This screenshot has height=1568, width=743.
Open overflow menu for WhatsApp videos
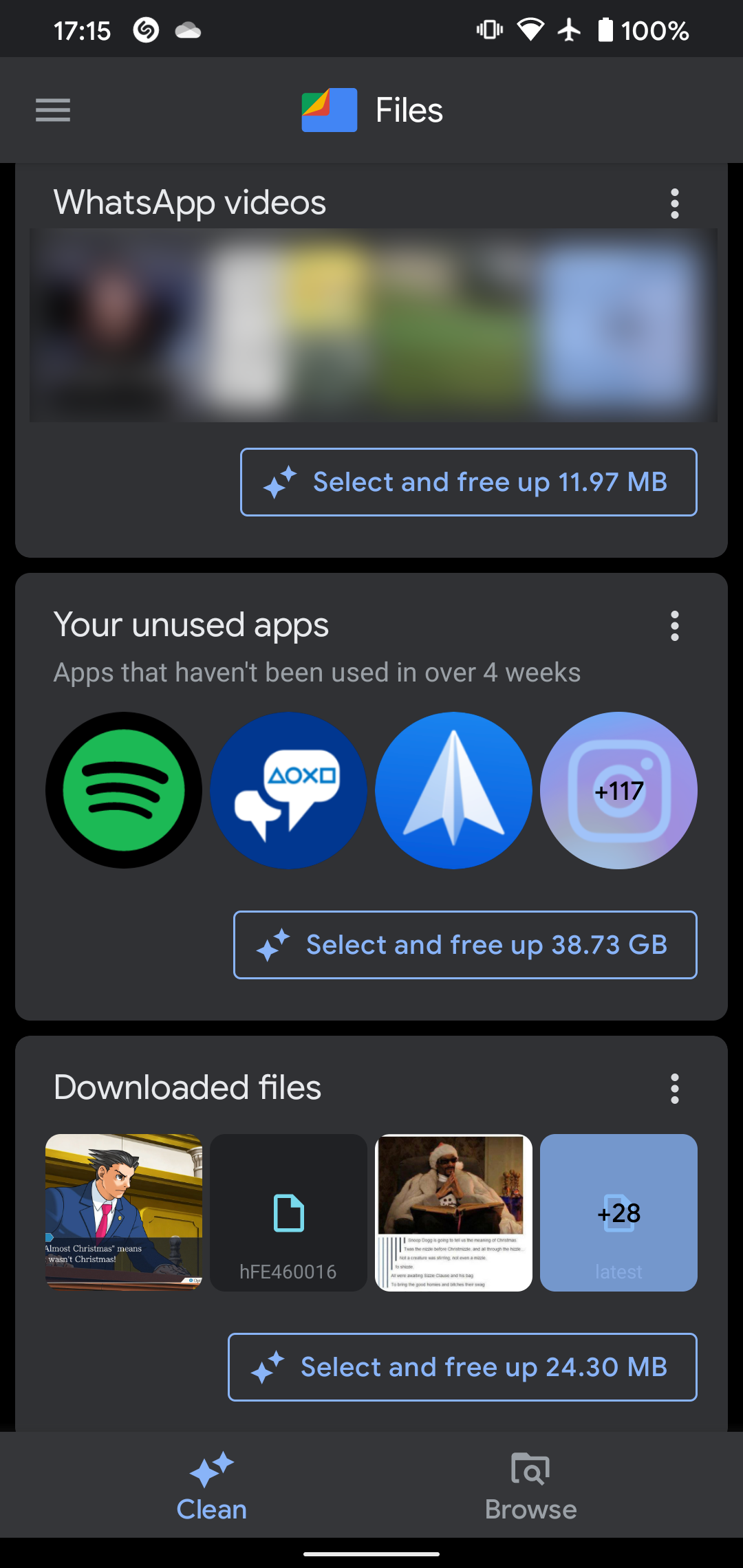pyautogui.click(x=674, y=203)
